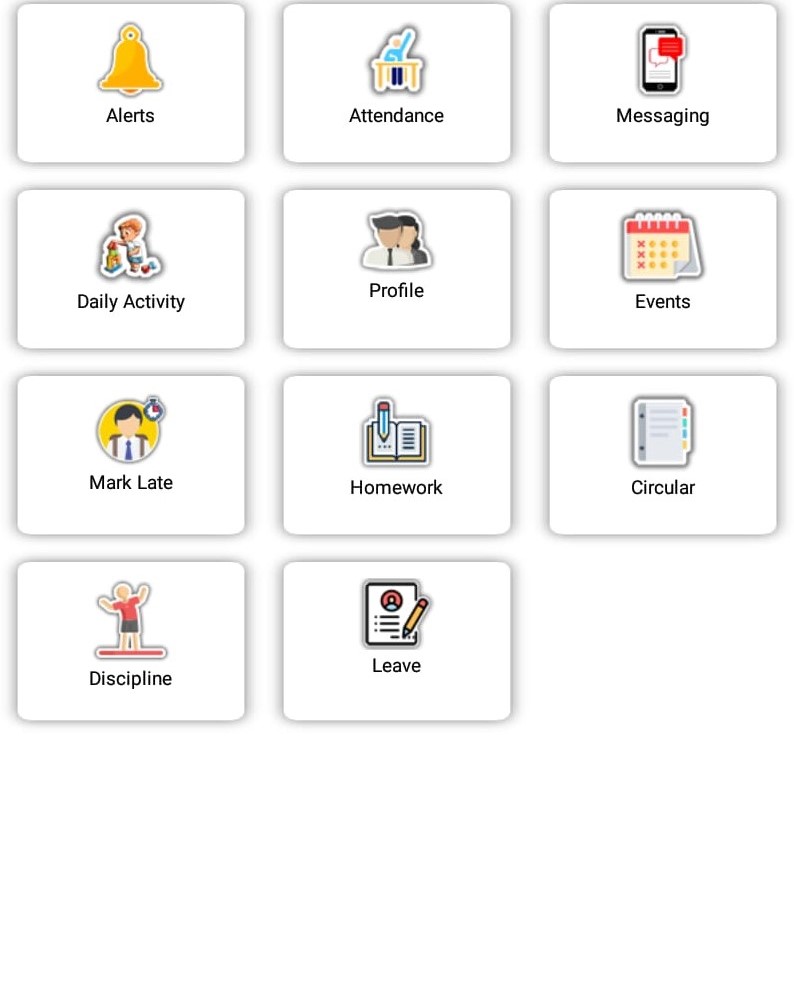View the Circular tile

coord(663,455)
